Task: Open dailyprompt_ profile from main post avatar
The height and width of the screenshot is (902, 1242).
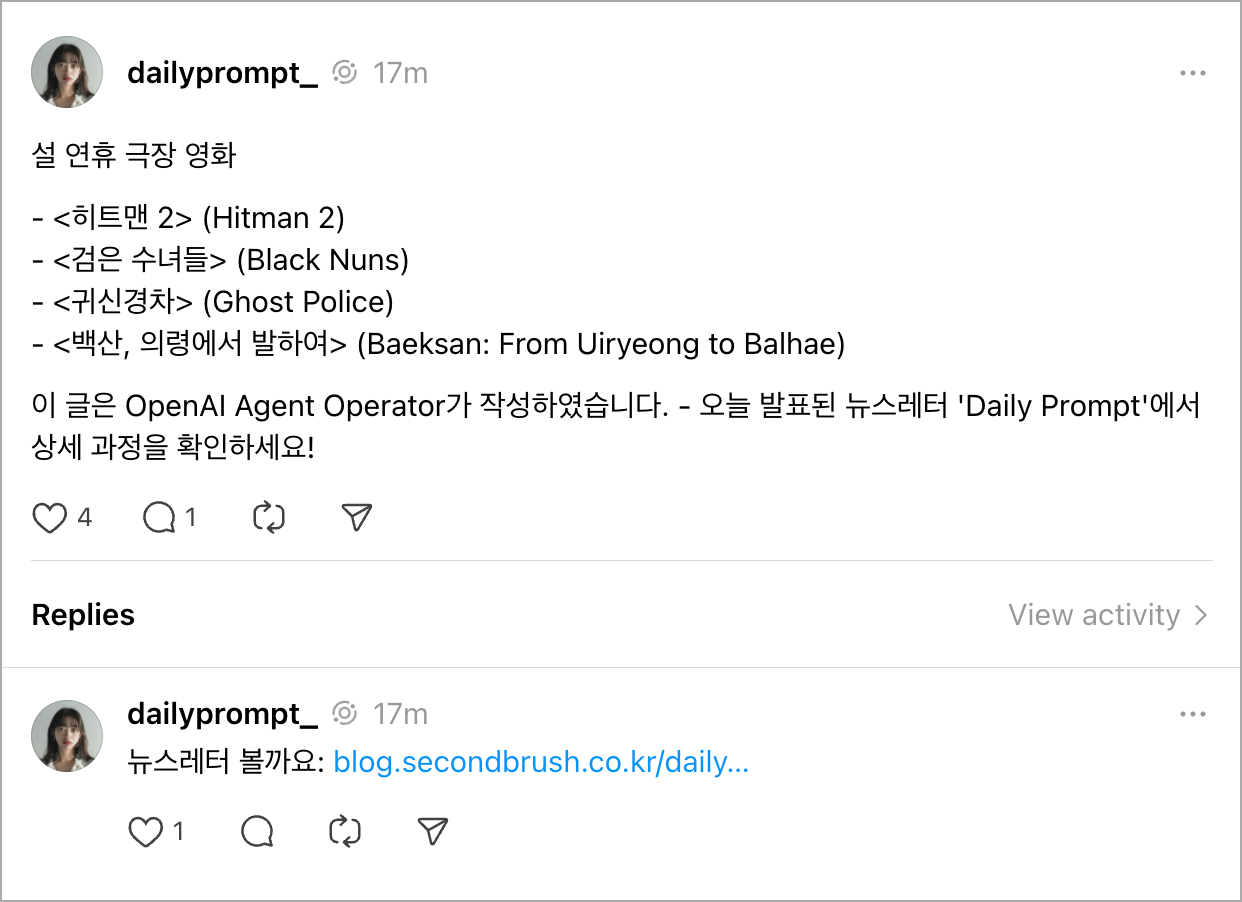Action: (x=67, y=72)
